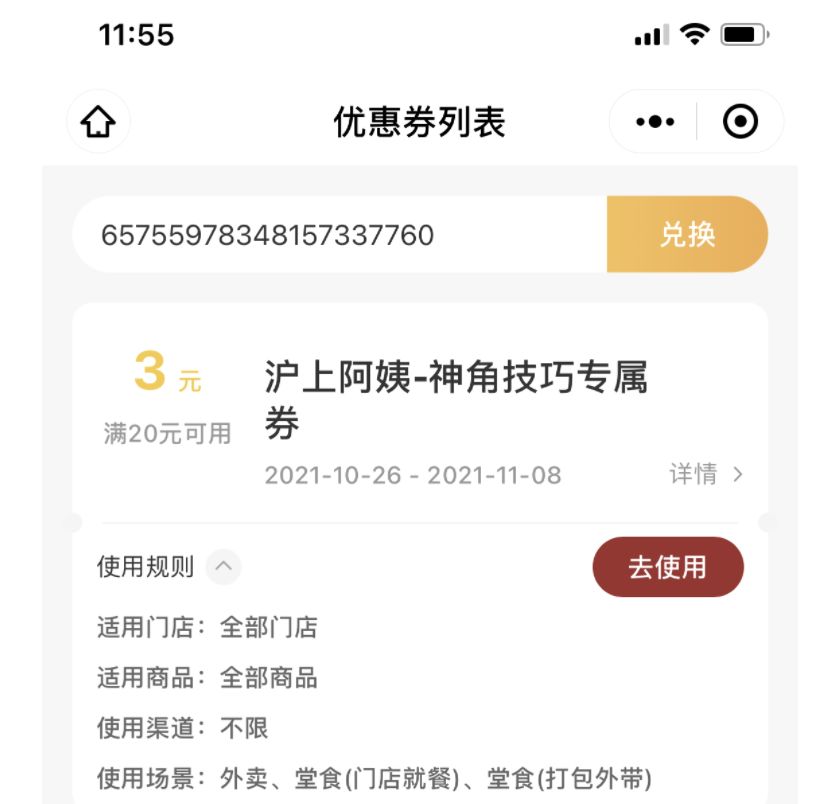Close the mini program via the circle icon

[x=740, y=122]
